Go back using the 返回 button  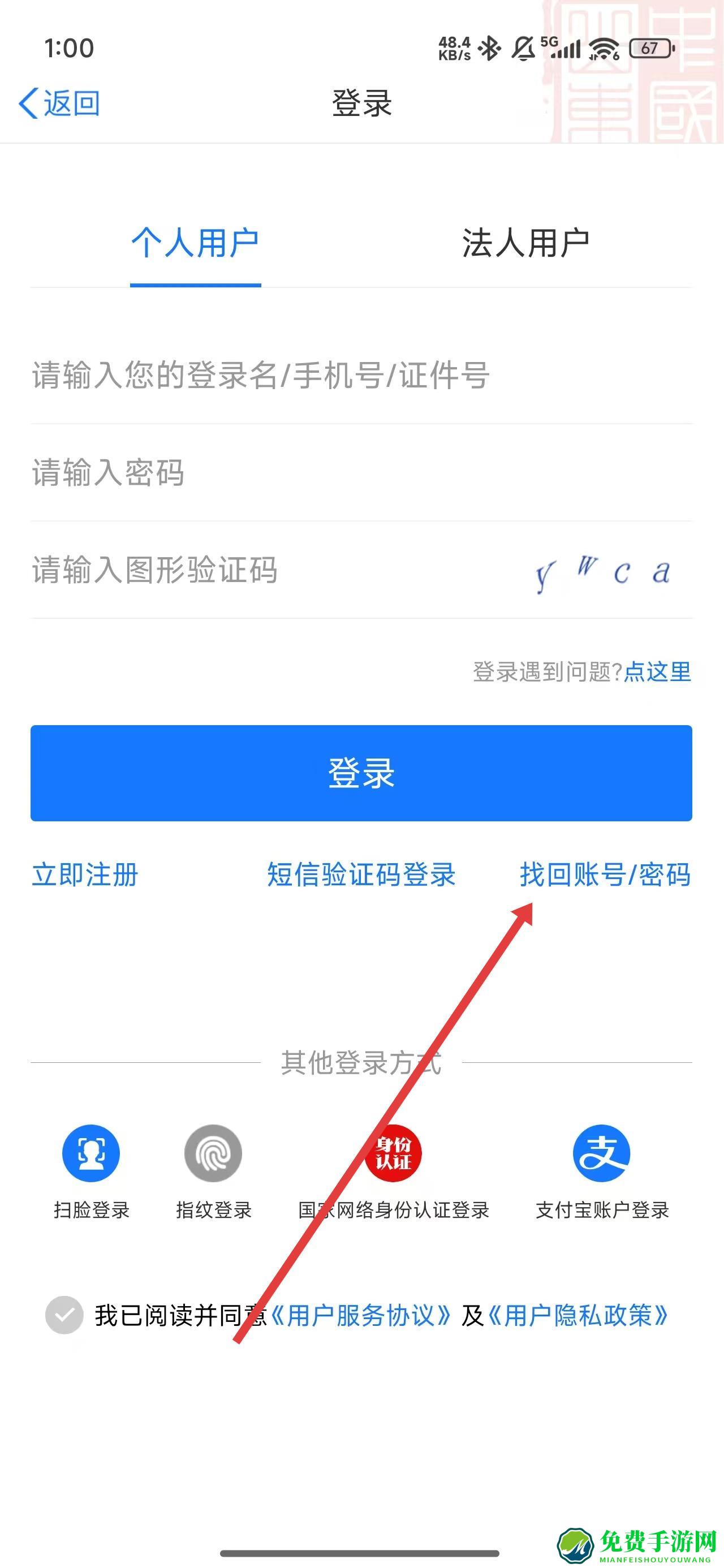click(60, 103)
